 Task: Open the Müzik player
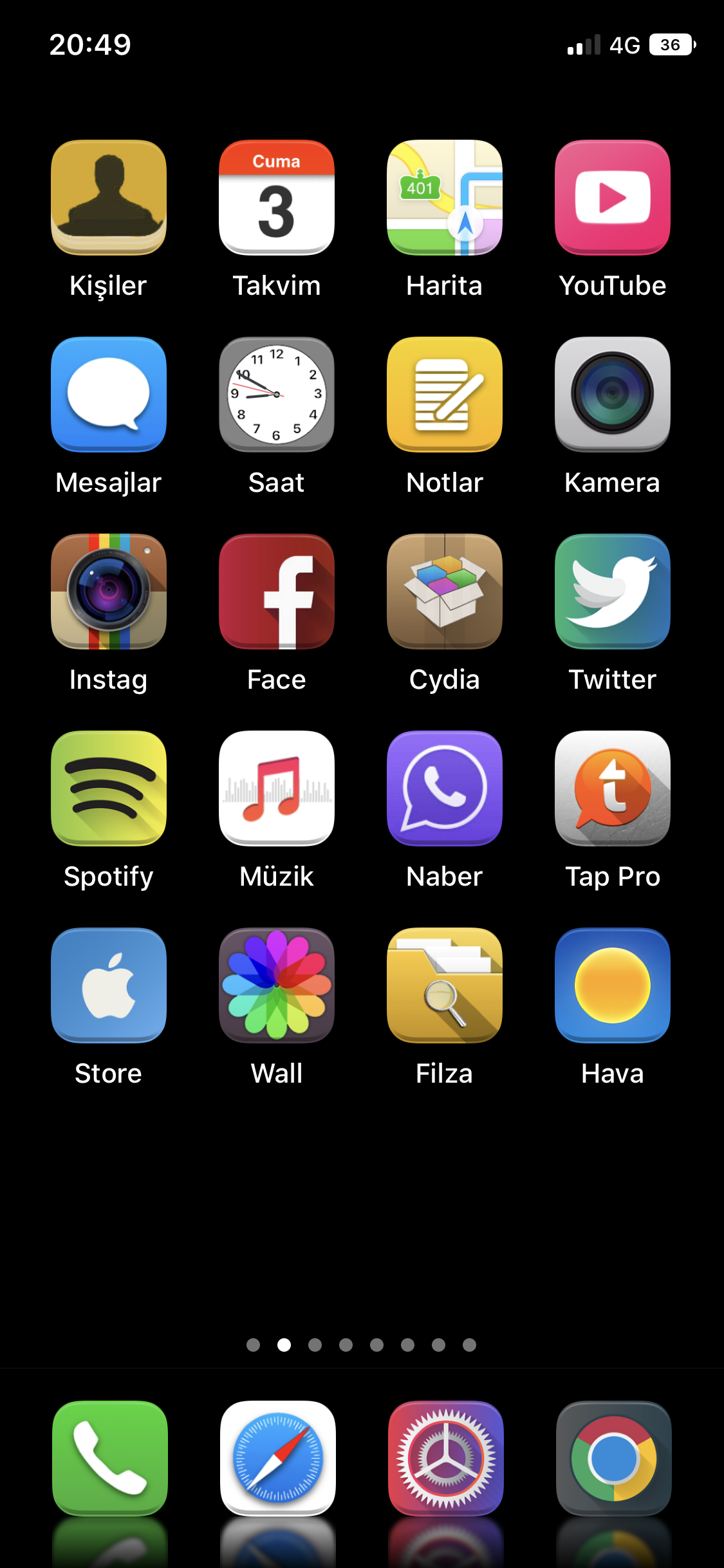[x=276, y=789]
